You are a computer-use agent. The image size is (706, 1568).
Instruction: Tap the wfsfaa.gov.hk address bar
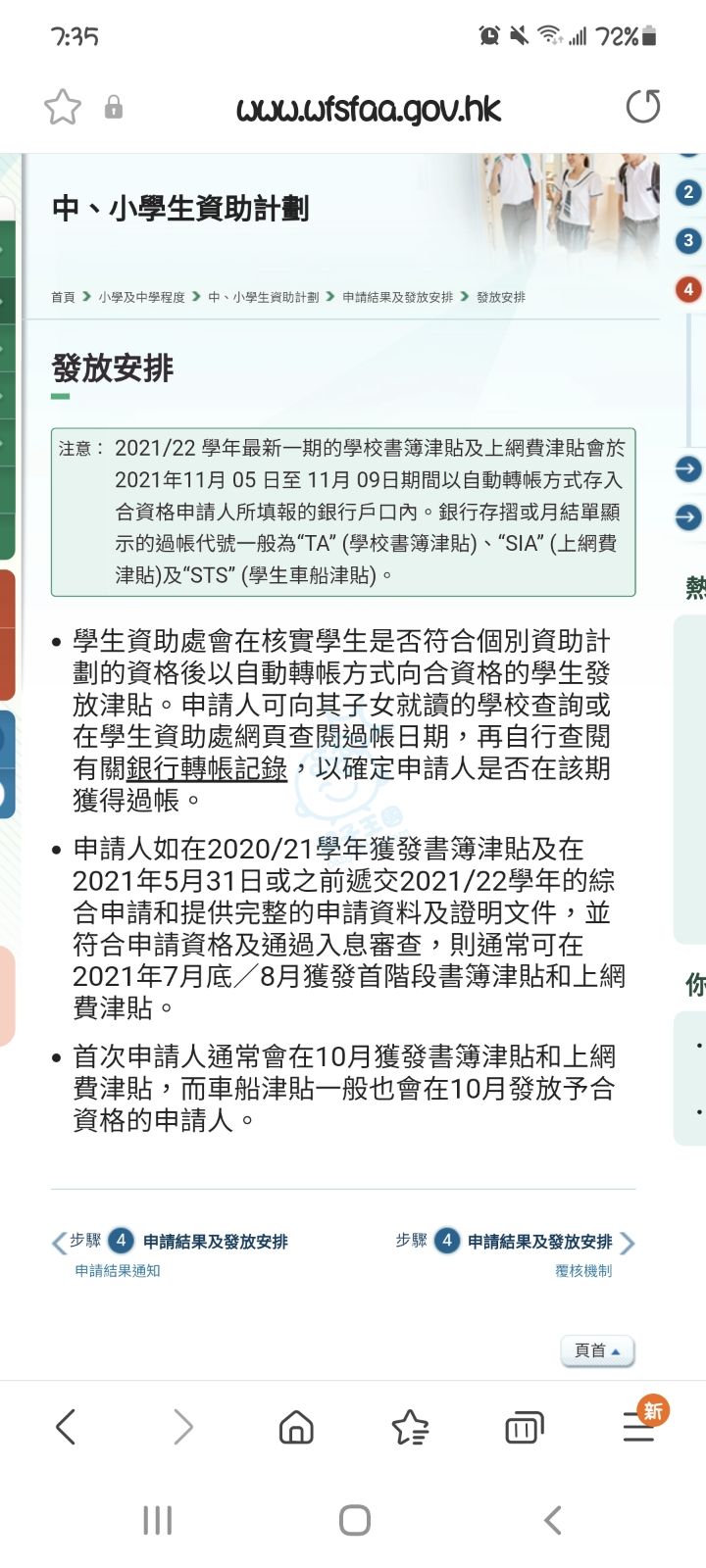click(369, 109)
